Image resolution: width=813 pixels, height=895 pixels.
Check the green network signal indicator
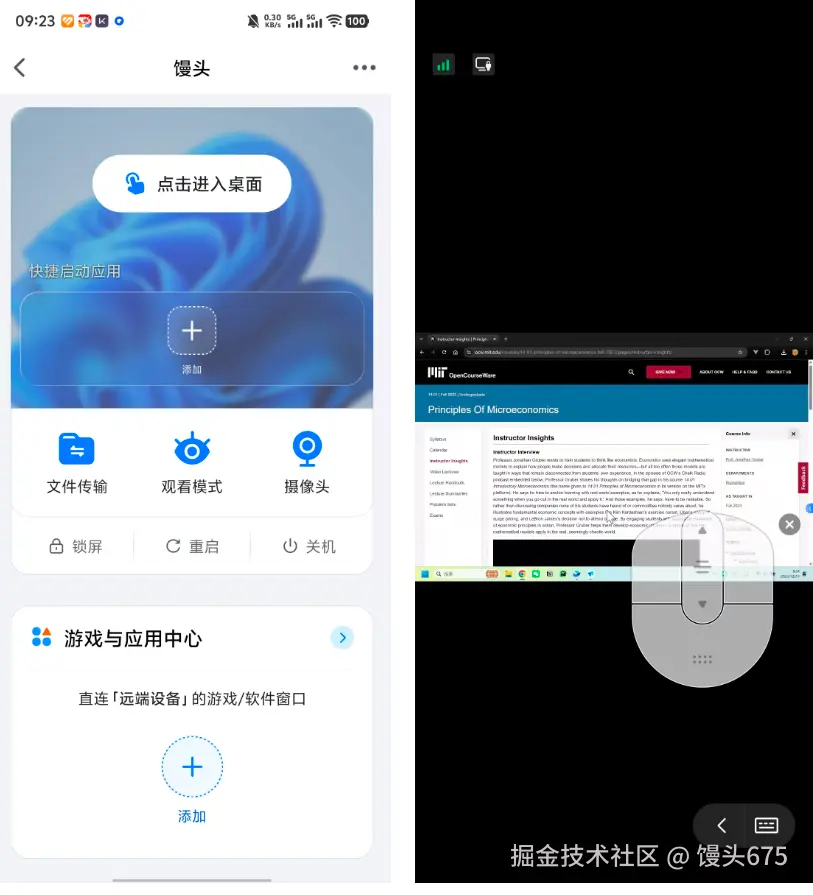(443, 65)
